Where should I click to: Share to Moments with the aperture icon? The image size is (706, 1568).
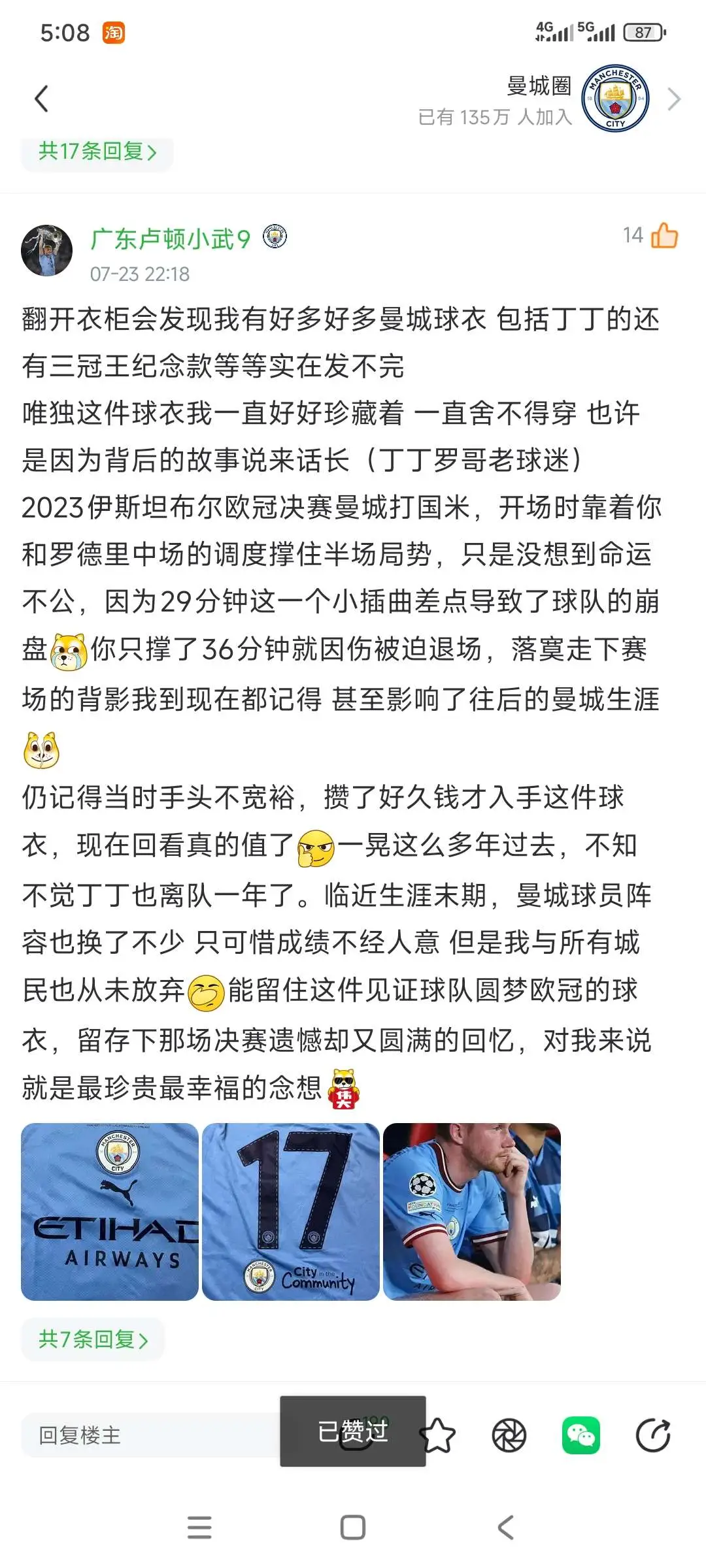pos(509,1436)
